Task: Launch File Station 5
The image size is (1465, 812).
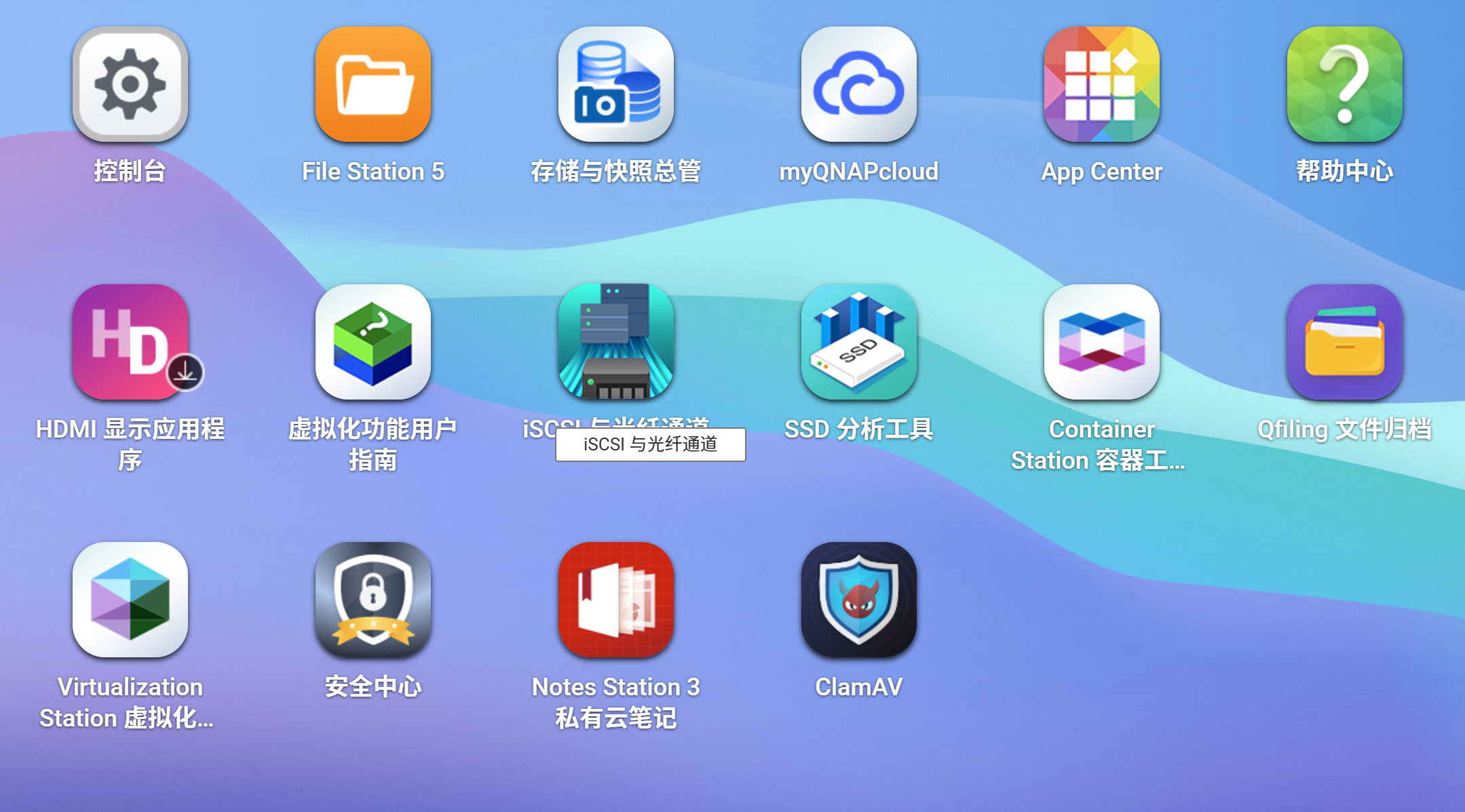Action: tap(373, 85)
